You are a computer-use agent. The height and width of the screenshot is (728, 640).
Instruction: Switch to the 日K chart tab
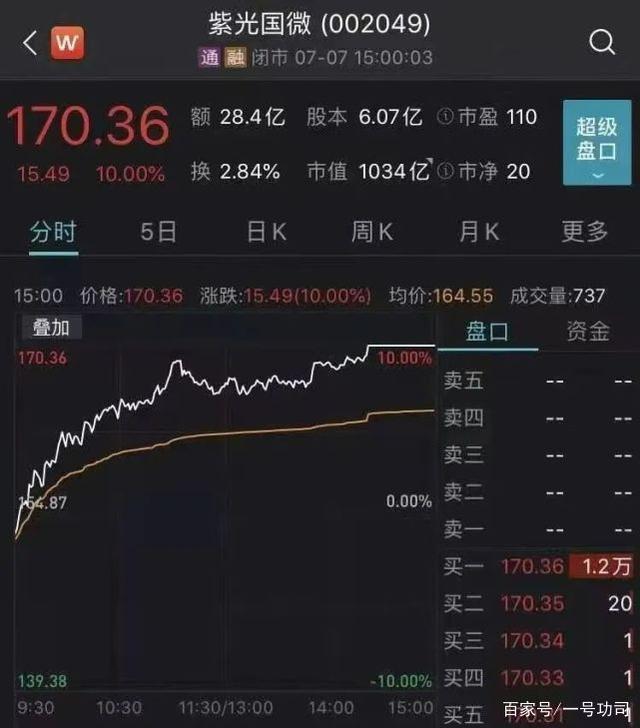pos(266,232)
